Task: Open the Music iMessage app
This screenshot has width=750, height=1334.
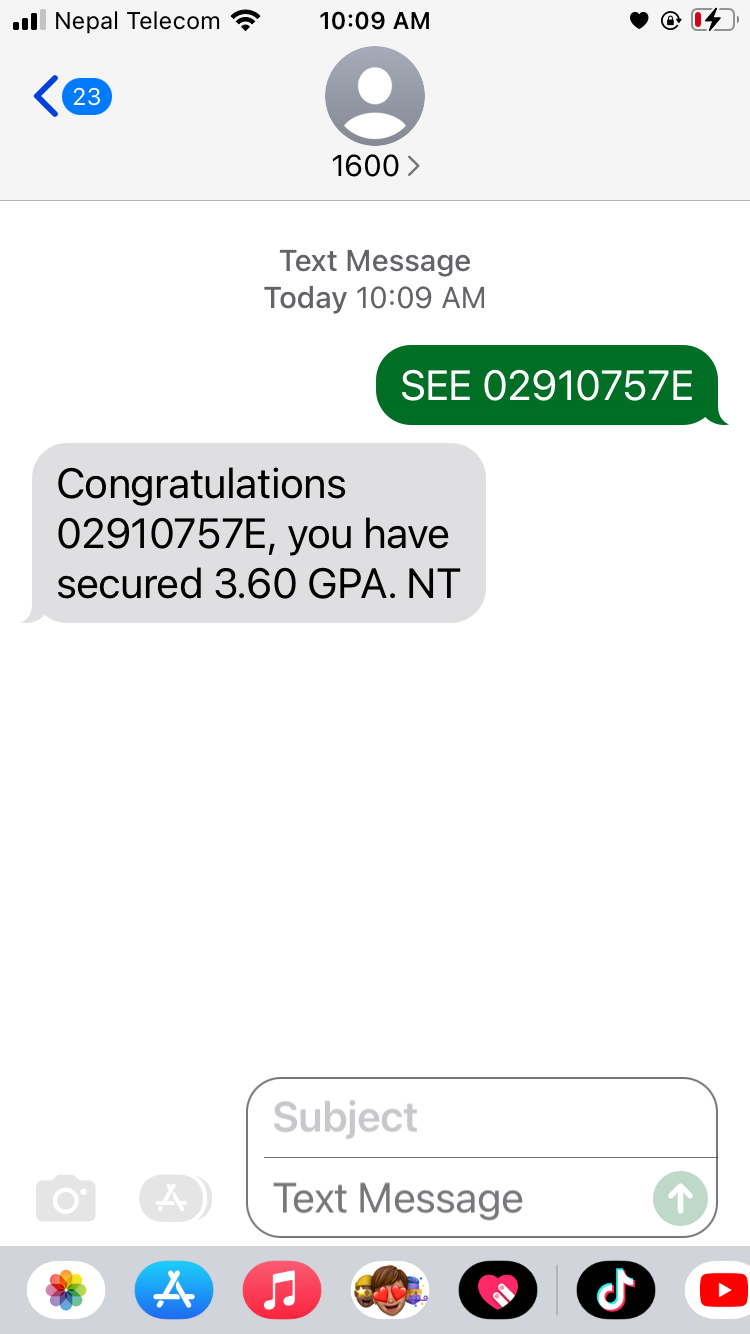Action: 282,1290
